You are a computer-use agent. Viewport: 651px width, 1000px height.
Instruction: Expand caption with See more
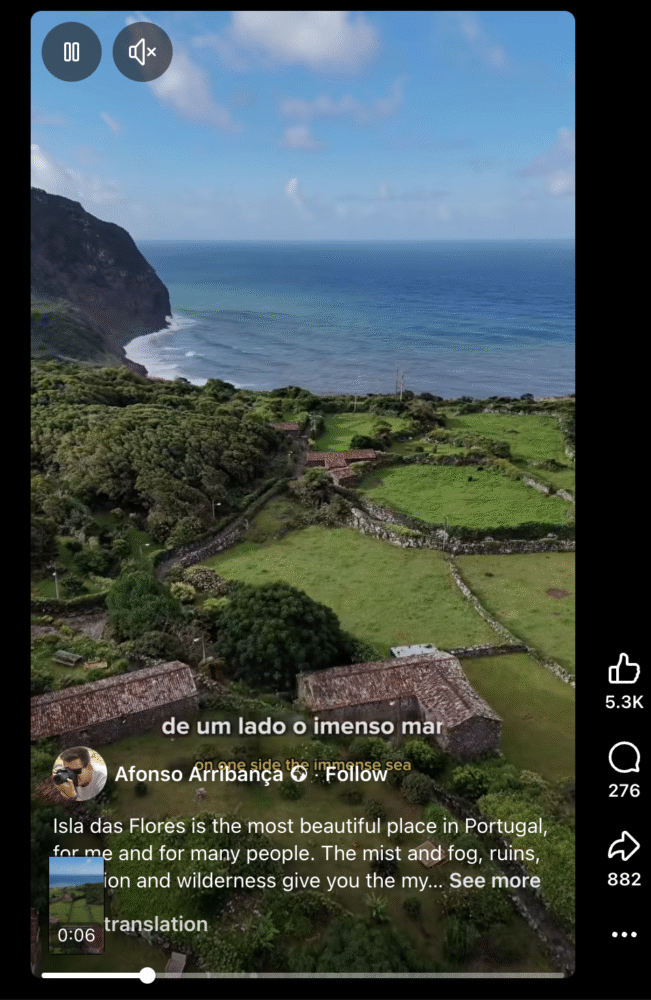coord(494,880)
